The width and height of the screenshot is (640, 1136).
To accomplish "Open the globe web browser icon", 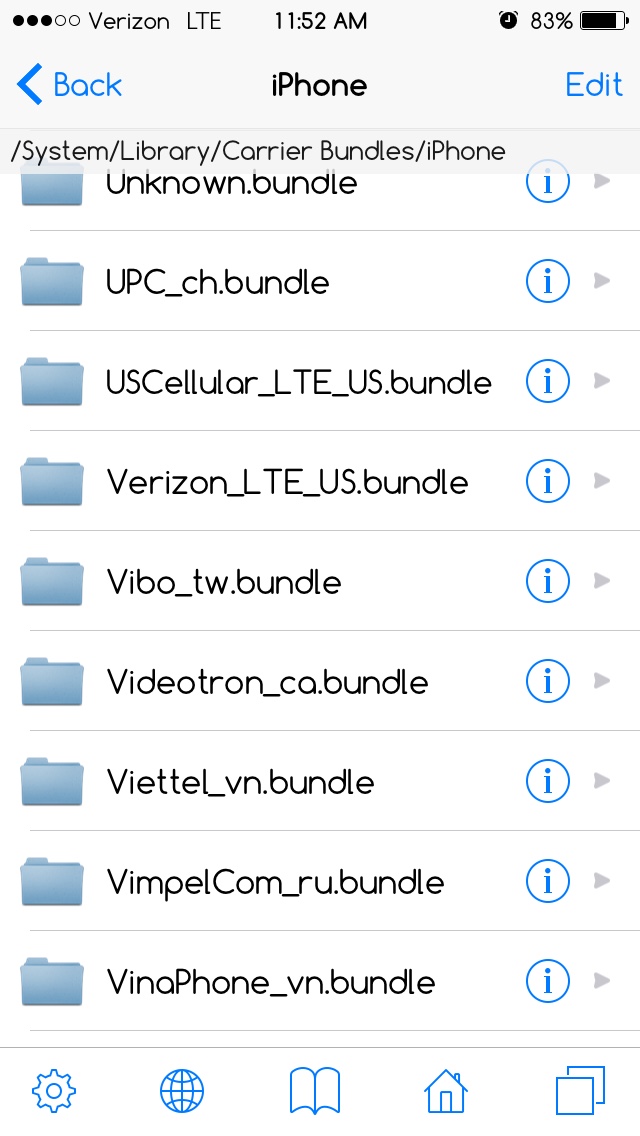I will (x=182, y=1090).
